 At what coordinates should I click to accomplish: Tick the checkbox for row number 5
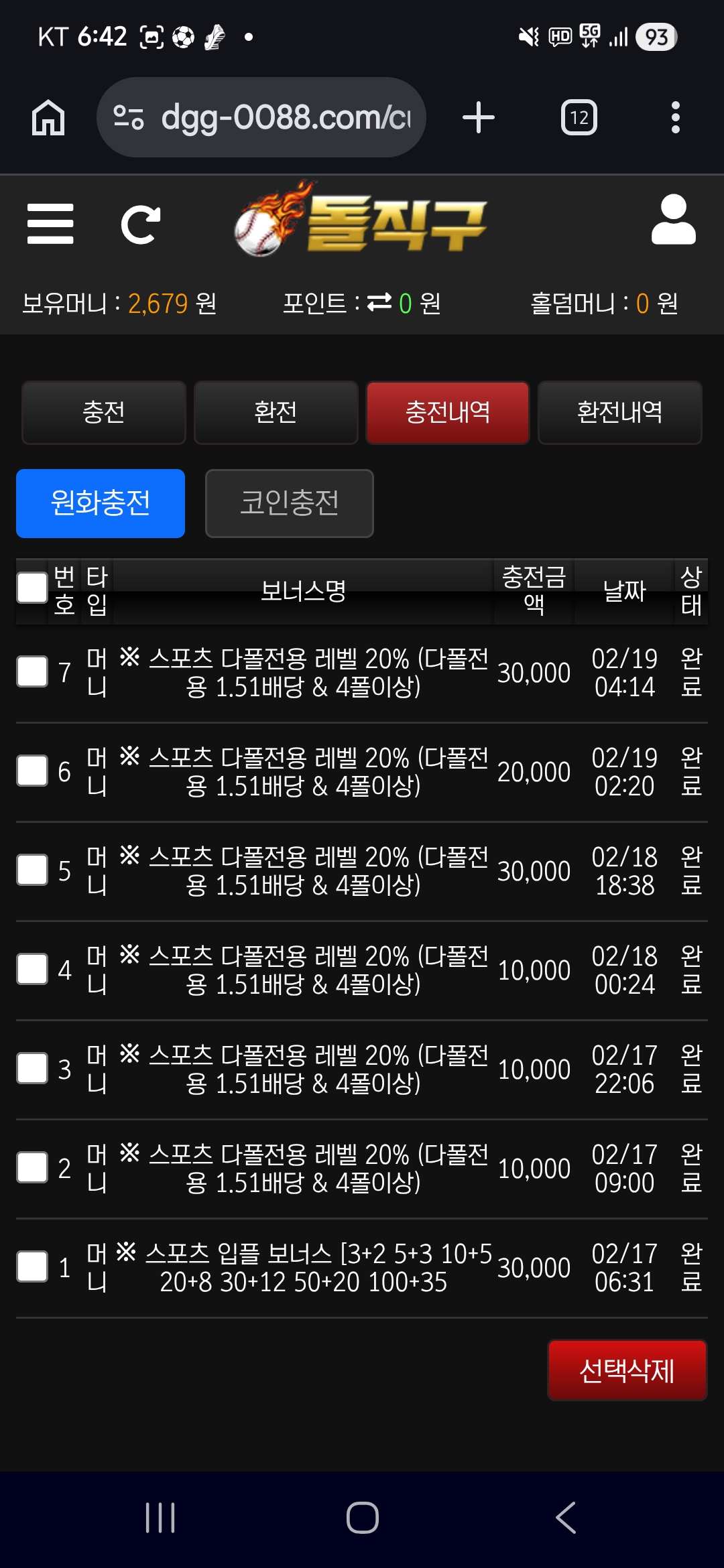pyautogui.click(x=32, y=870)
